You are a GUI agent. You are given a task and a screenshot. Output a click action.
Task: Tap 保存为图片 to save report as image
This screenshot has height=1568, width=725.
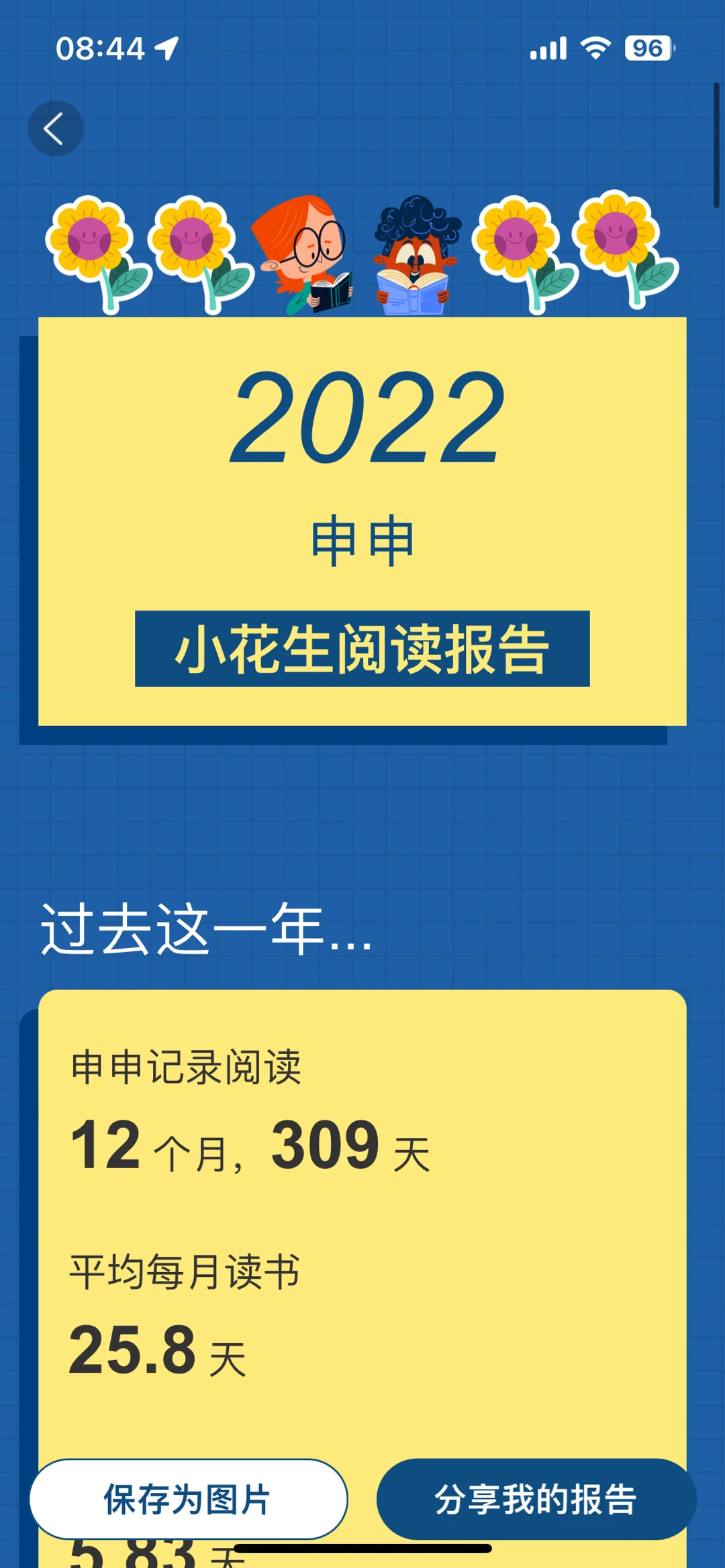189,1499
